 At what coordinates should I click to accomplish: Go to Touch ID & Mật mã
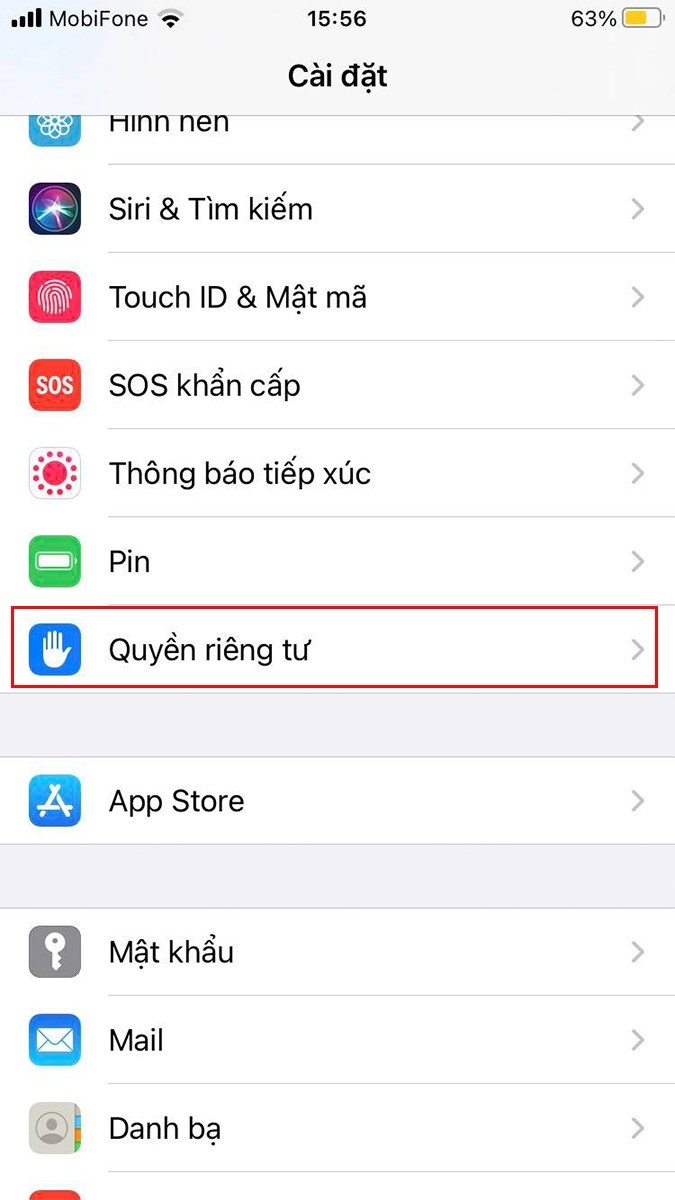[337, 297]
